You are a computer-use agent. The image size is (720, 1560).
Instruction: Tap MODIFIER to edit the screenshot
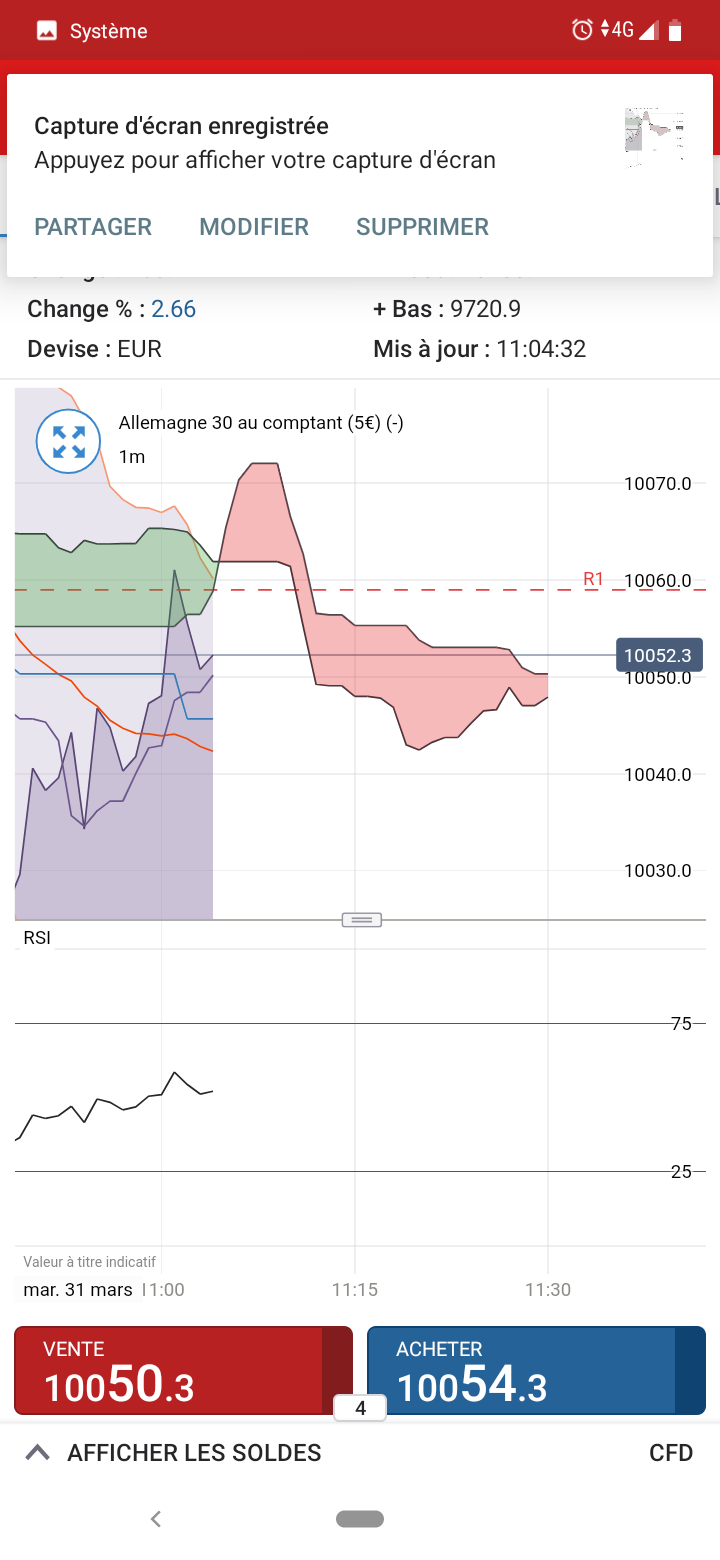[254, 227]
